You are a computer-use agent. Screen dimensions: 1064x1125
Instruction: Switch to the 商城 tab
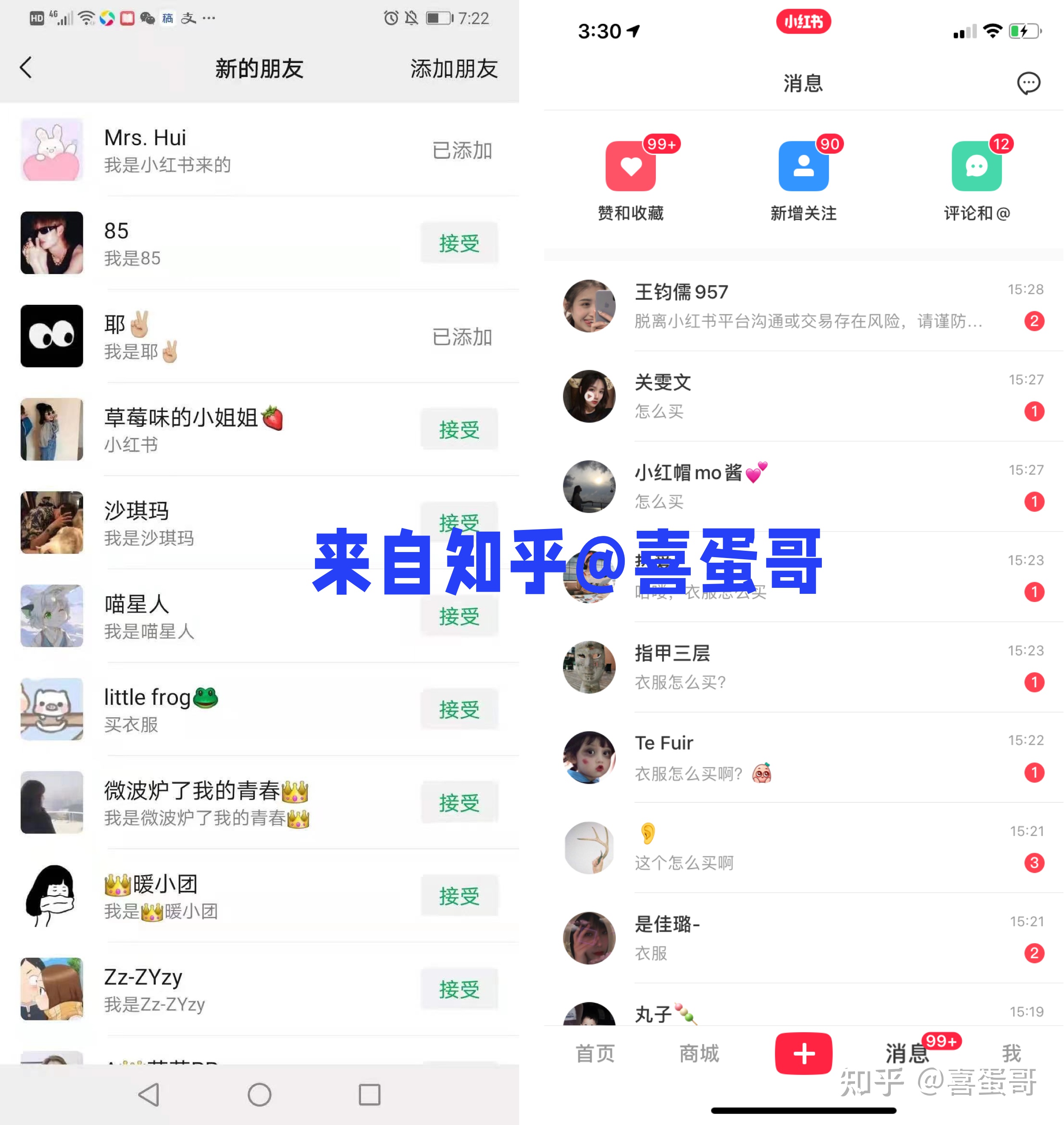pyautogui.click(x=698, y=1053)
